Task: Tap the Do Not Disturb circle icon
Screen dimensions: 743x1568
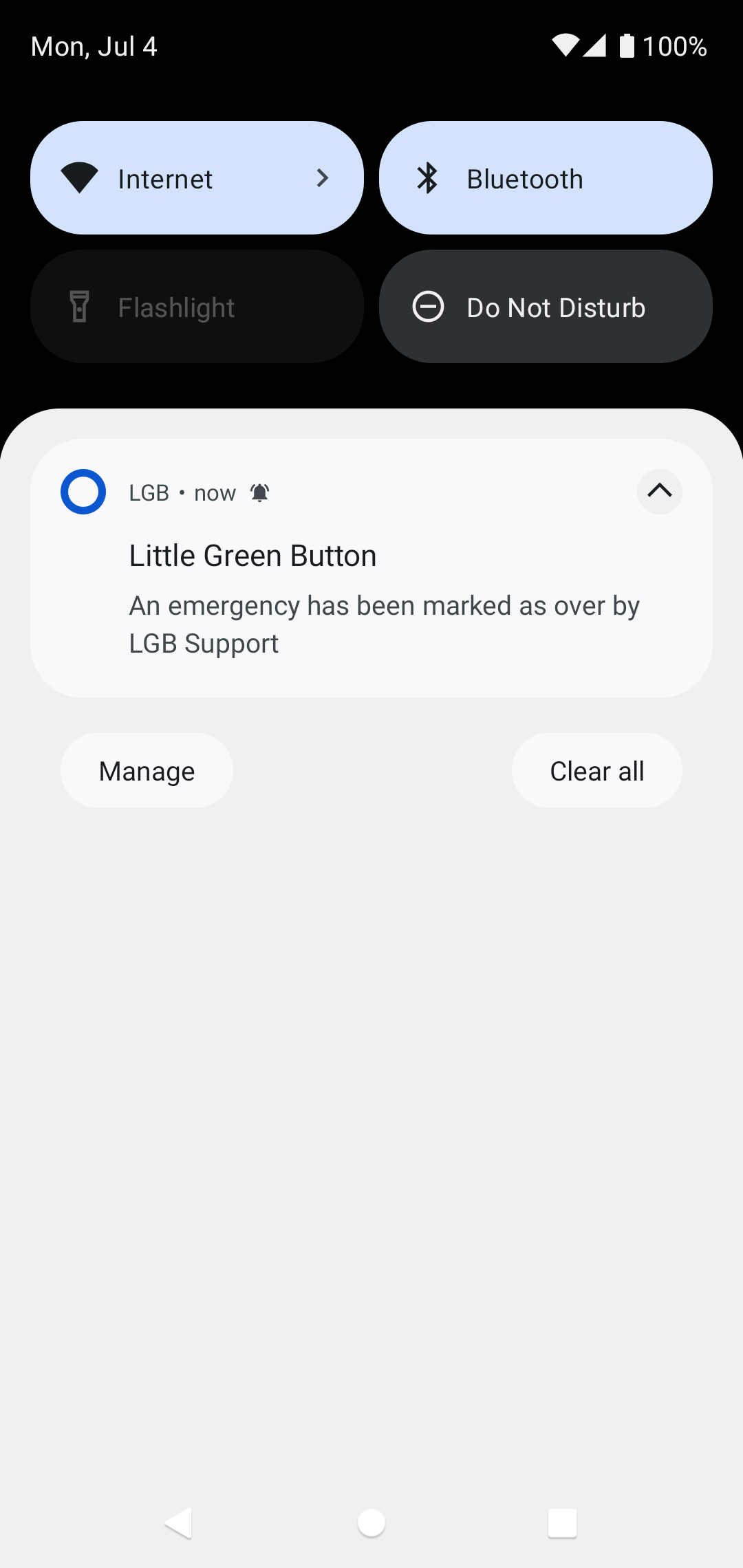Action: coord(427,306)
